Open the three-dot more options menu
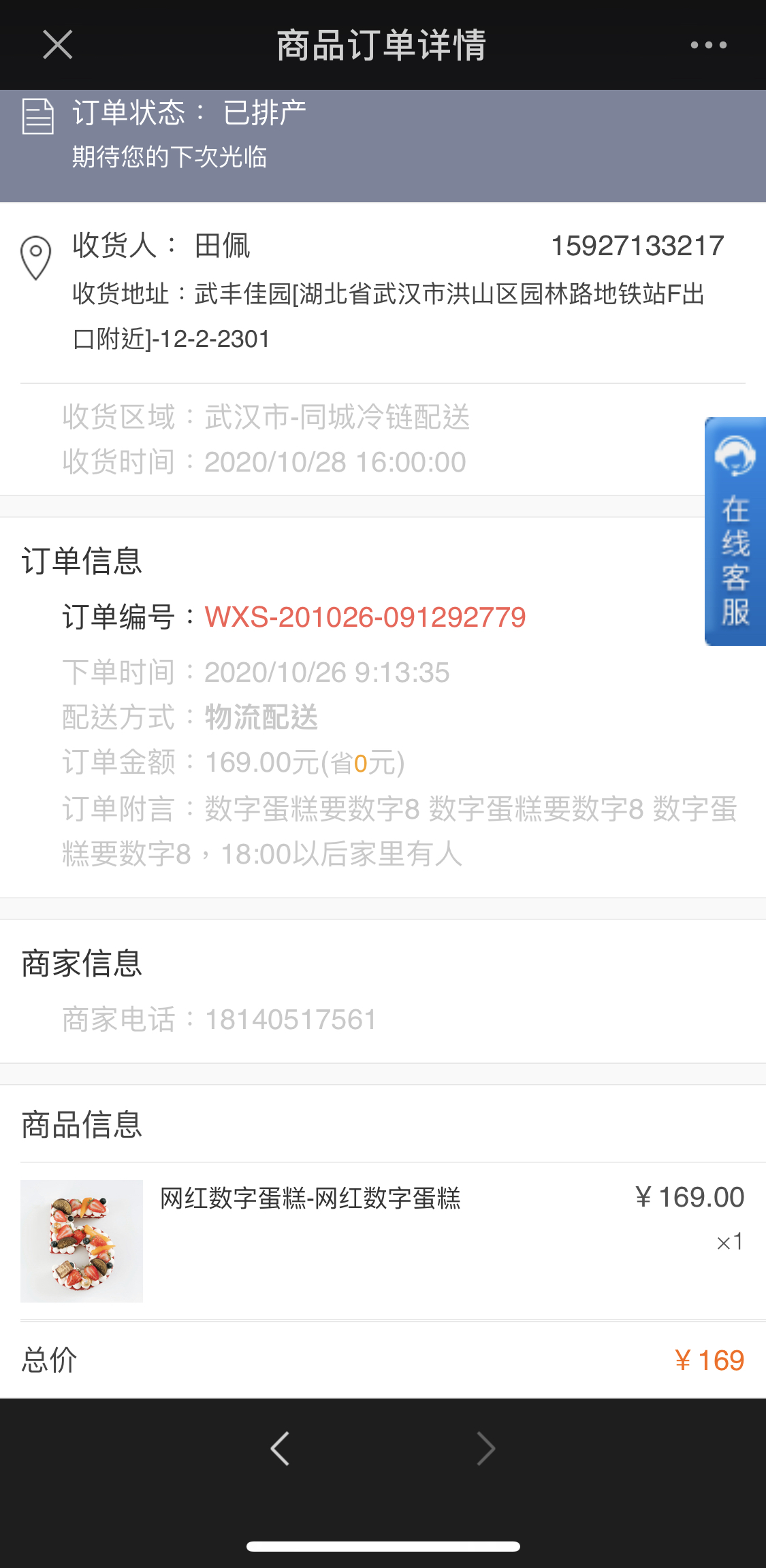The image size is (766, 1568). point(708,45)
